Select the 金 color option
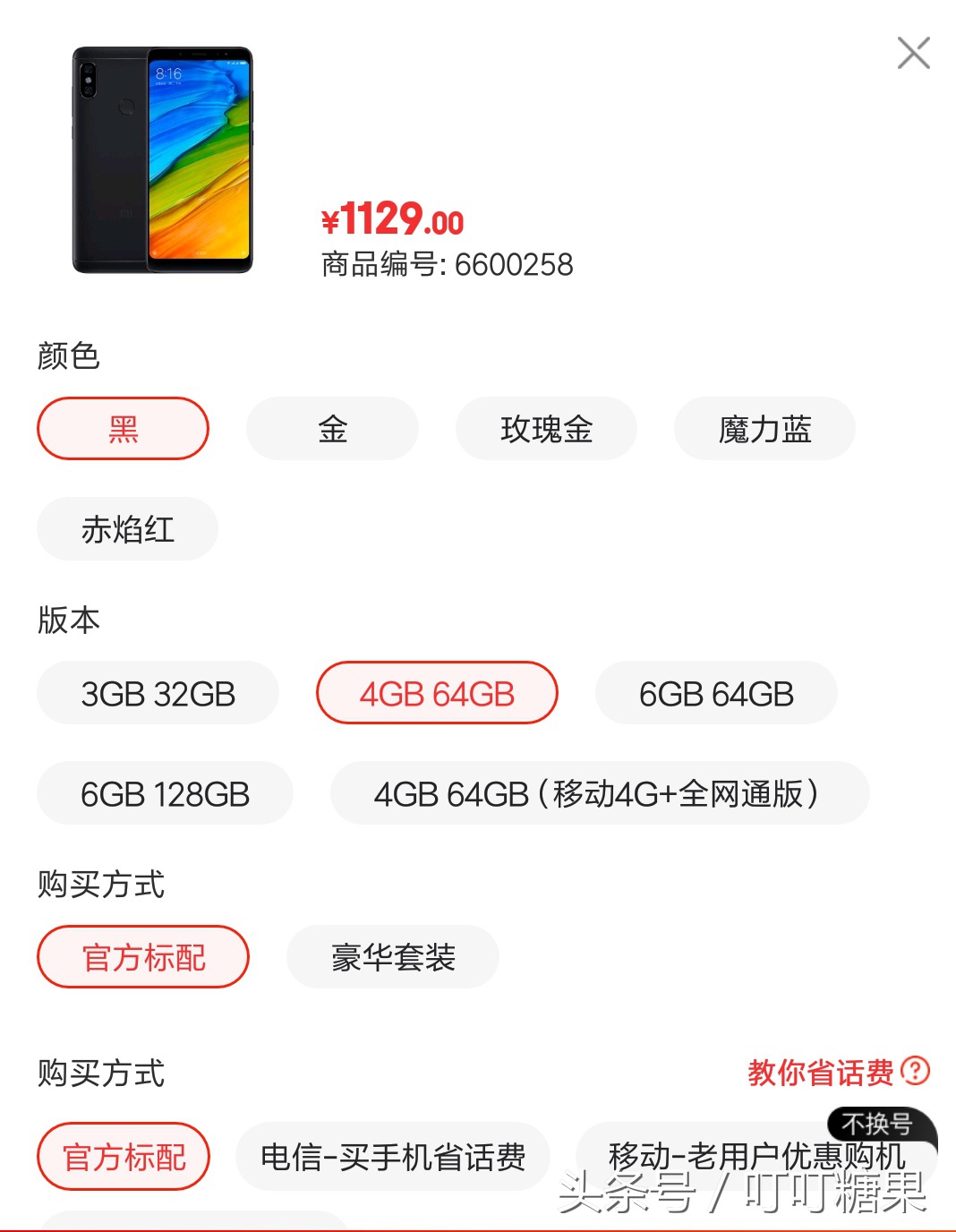 [x=331, y=429]
